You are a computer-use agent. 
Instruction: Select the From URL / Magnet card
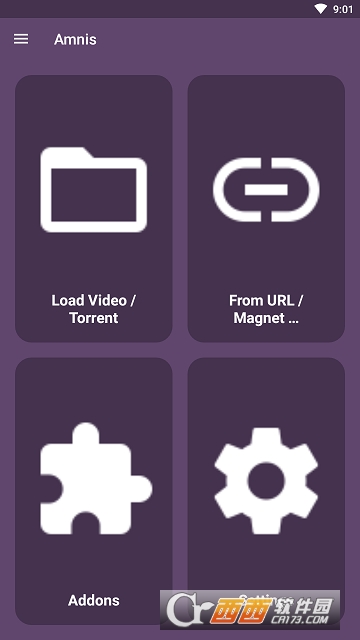pyautogui.click(x=266, y=208)
